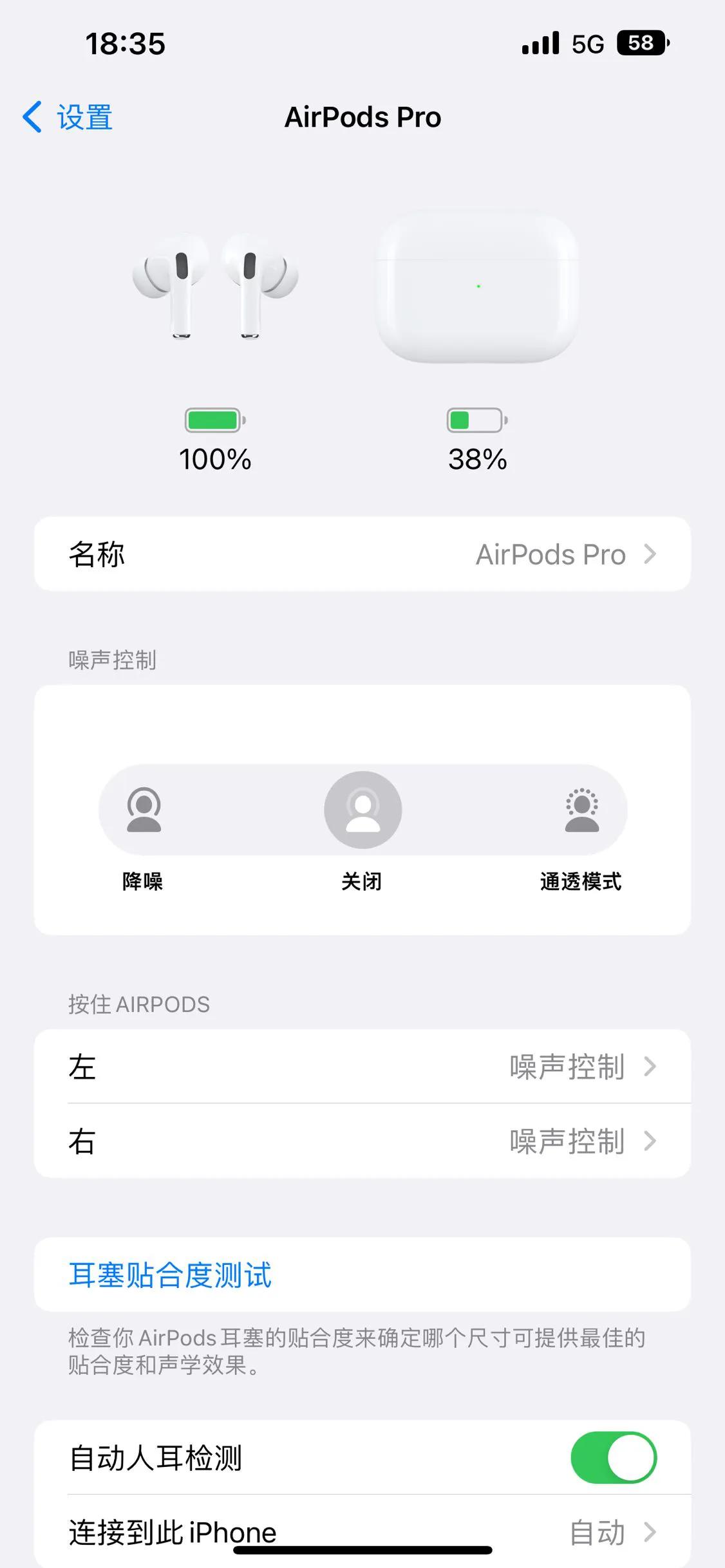Tap the battery 58 icon in status bar
This screenshot has width=725, height=1568.
pos(641,43)
